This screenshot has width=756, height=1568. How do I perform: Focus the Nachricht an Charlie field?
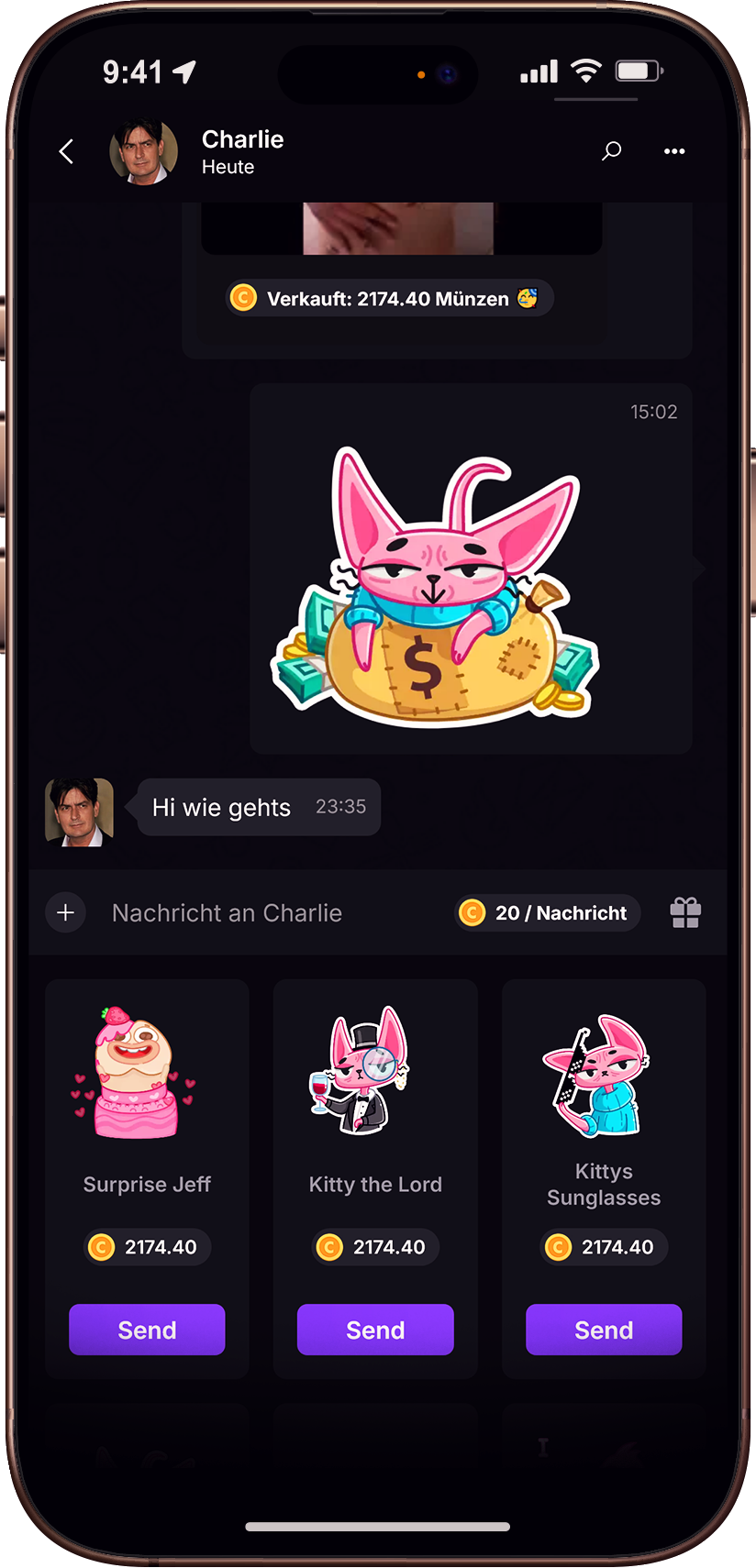pyautogui.click(x=266, y=912)
